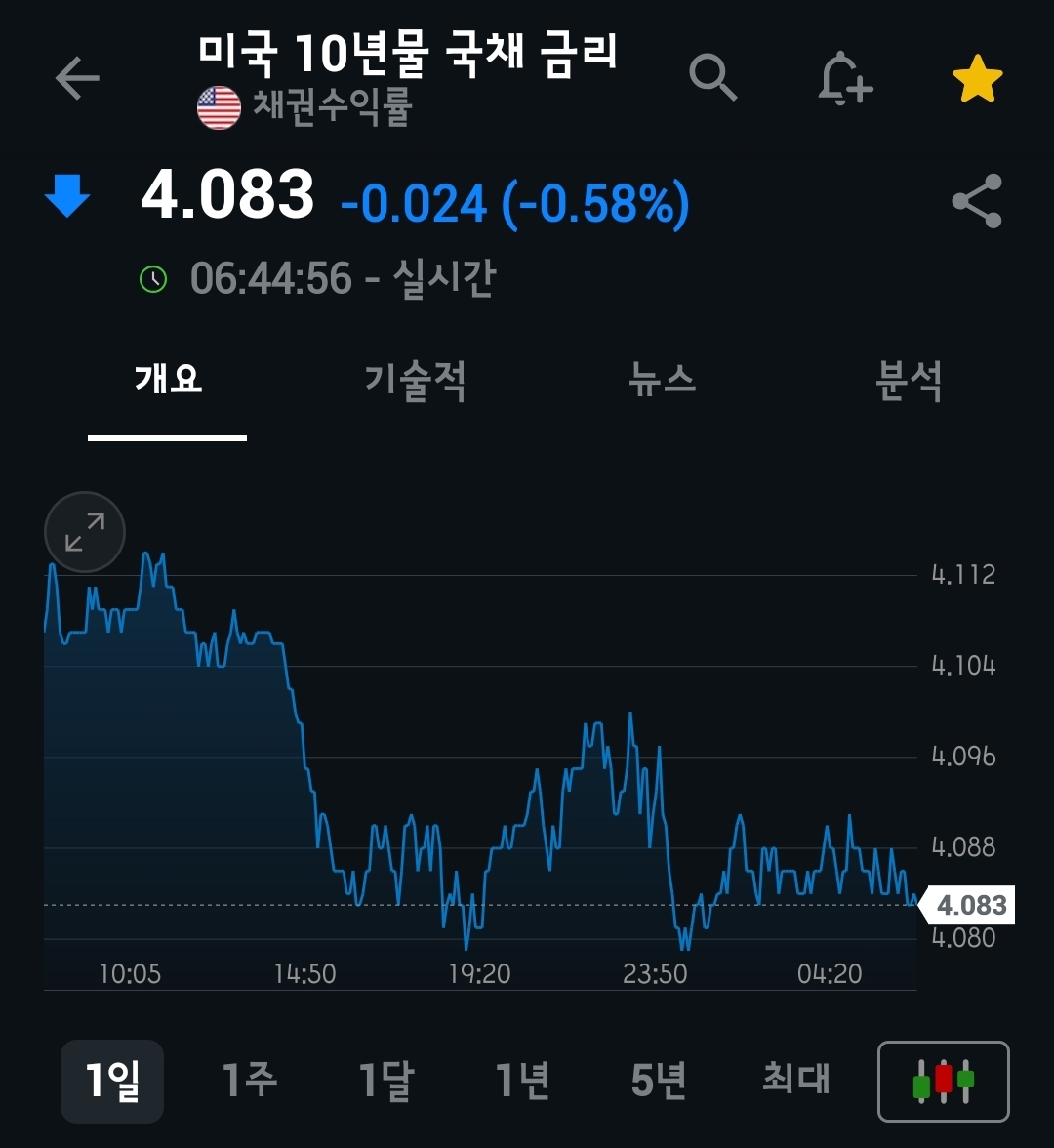Switch chart to 1년 range
This screenshot has width=1054, height=1148.
point(523,1081)
